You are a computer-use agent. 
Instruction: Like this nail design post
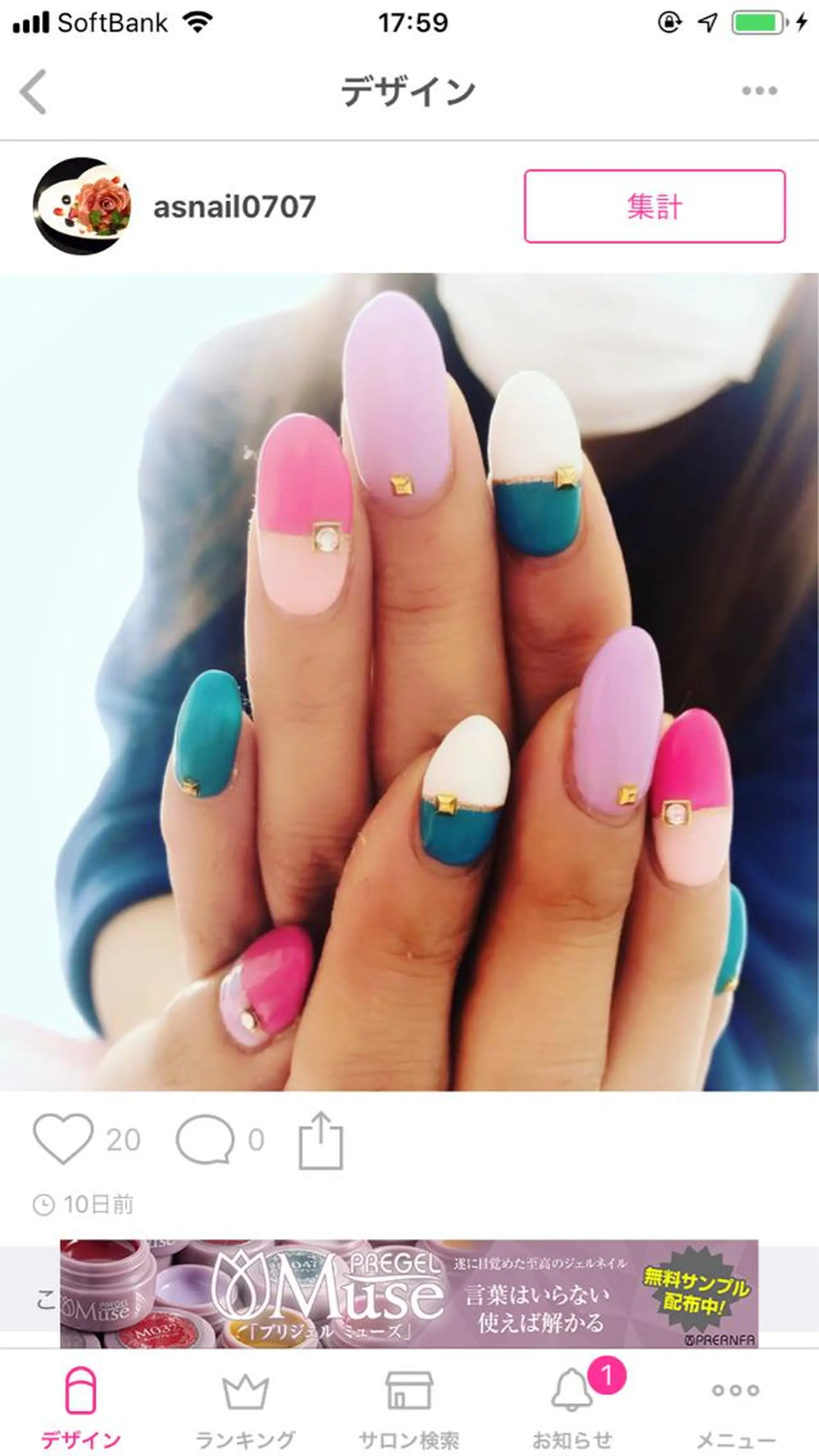tap(63, 1139)
